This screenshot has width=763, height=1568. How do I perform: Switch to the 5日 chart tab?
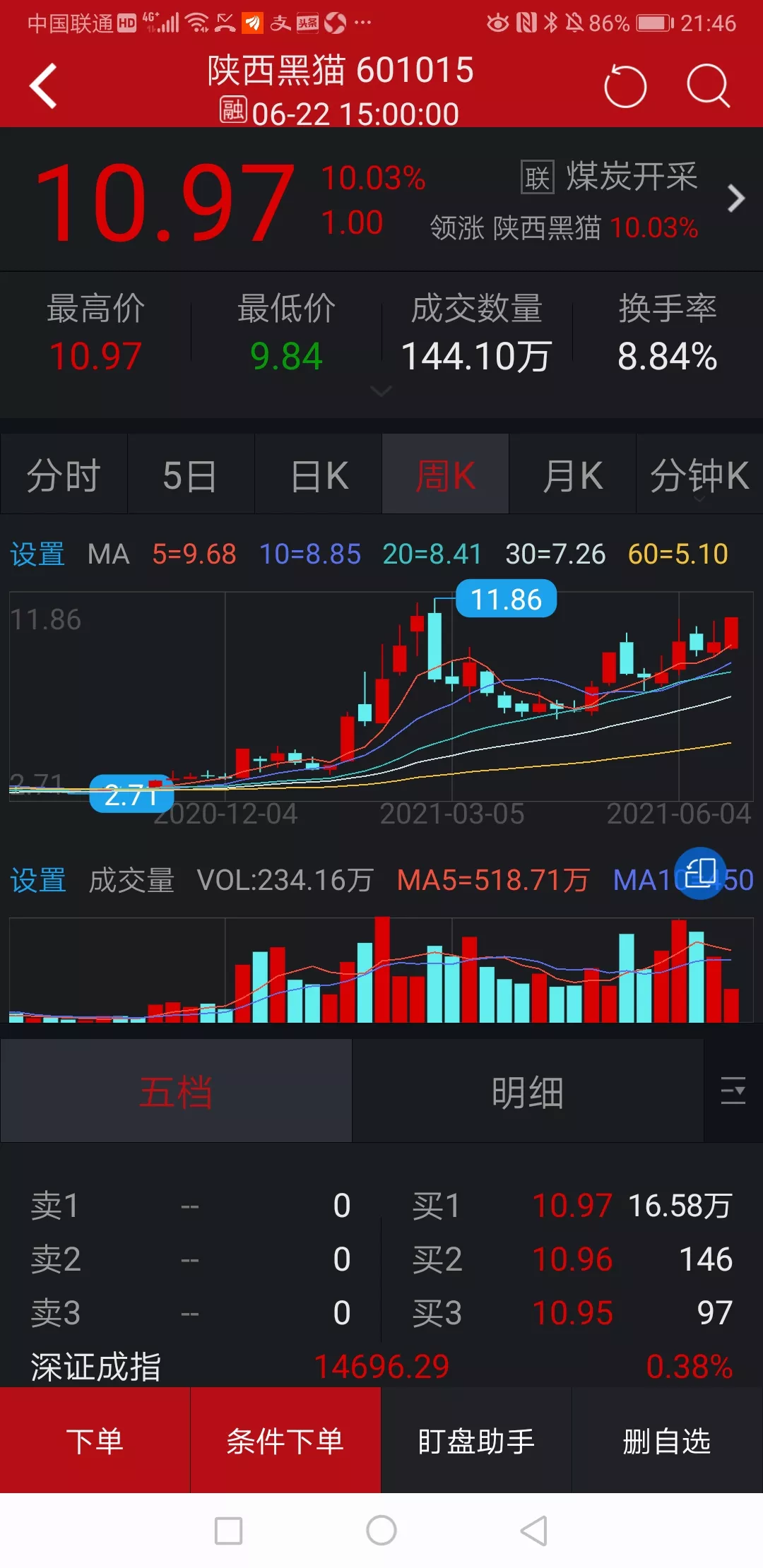tap(190, 475)
